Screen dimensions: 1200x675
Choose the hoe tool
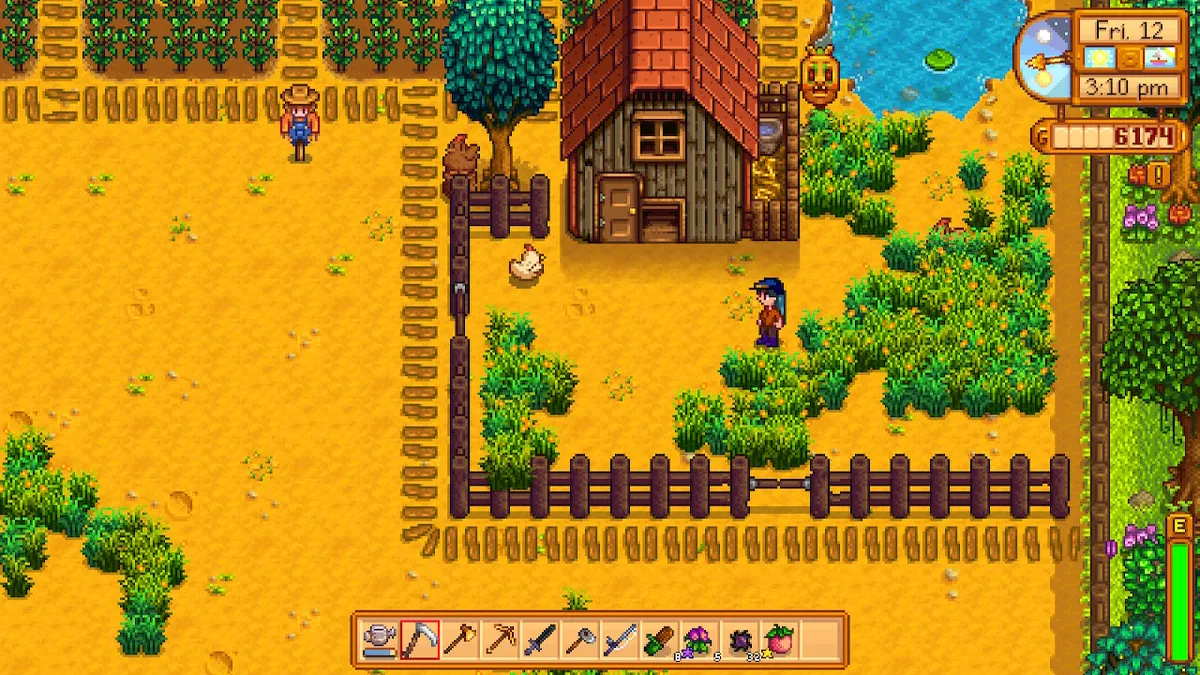pos(579,639)
